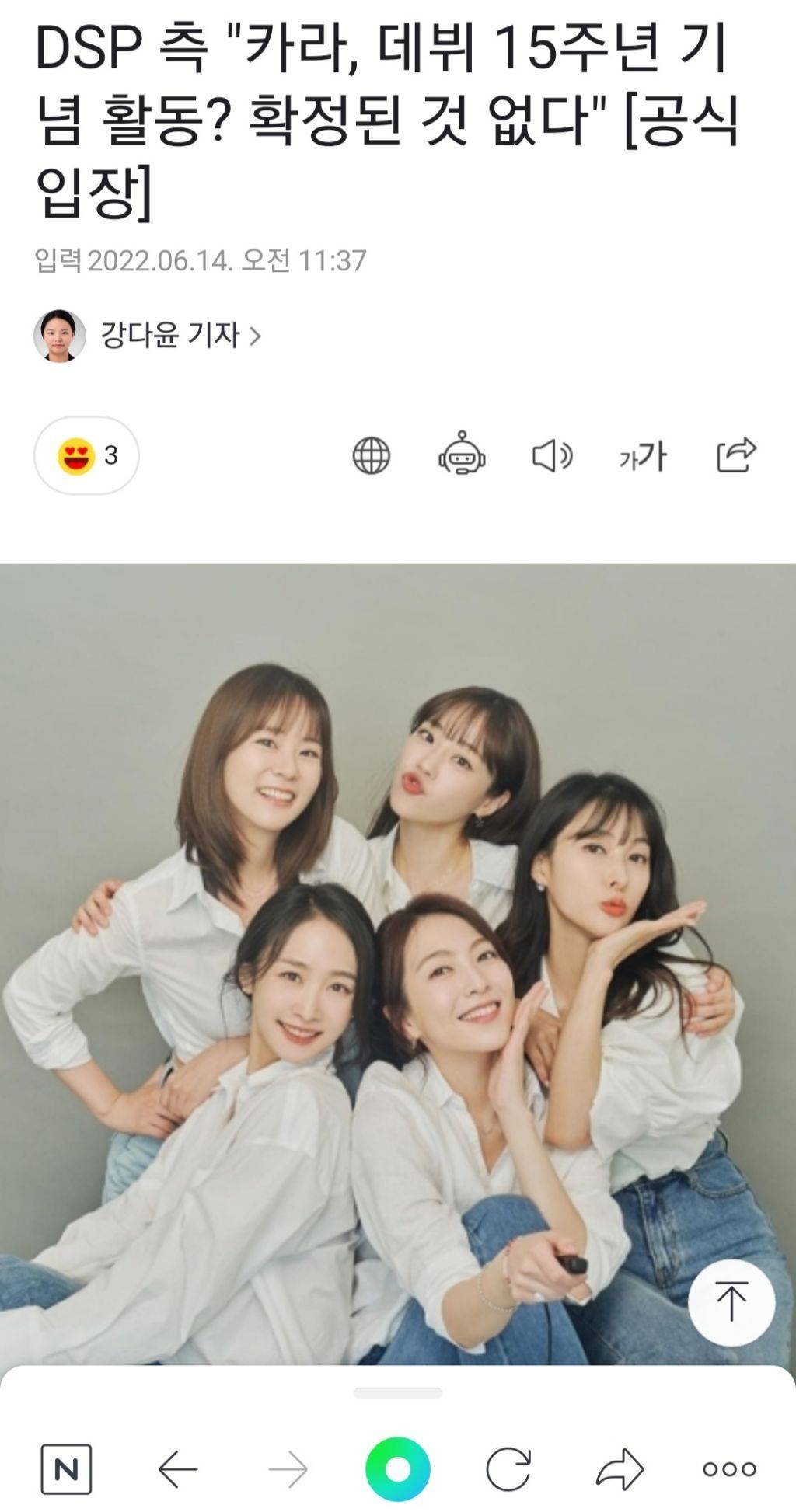Launch the AI summary bot icon
Image resolution: width=796 pixels, height=1512 pixels.
click(465, 458)
